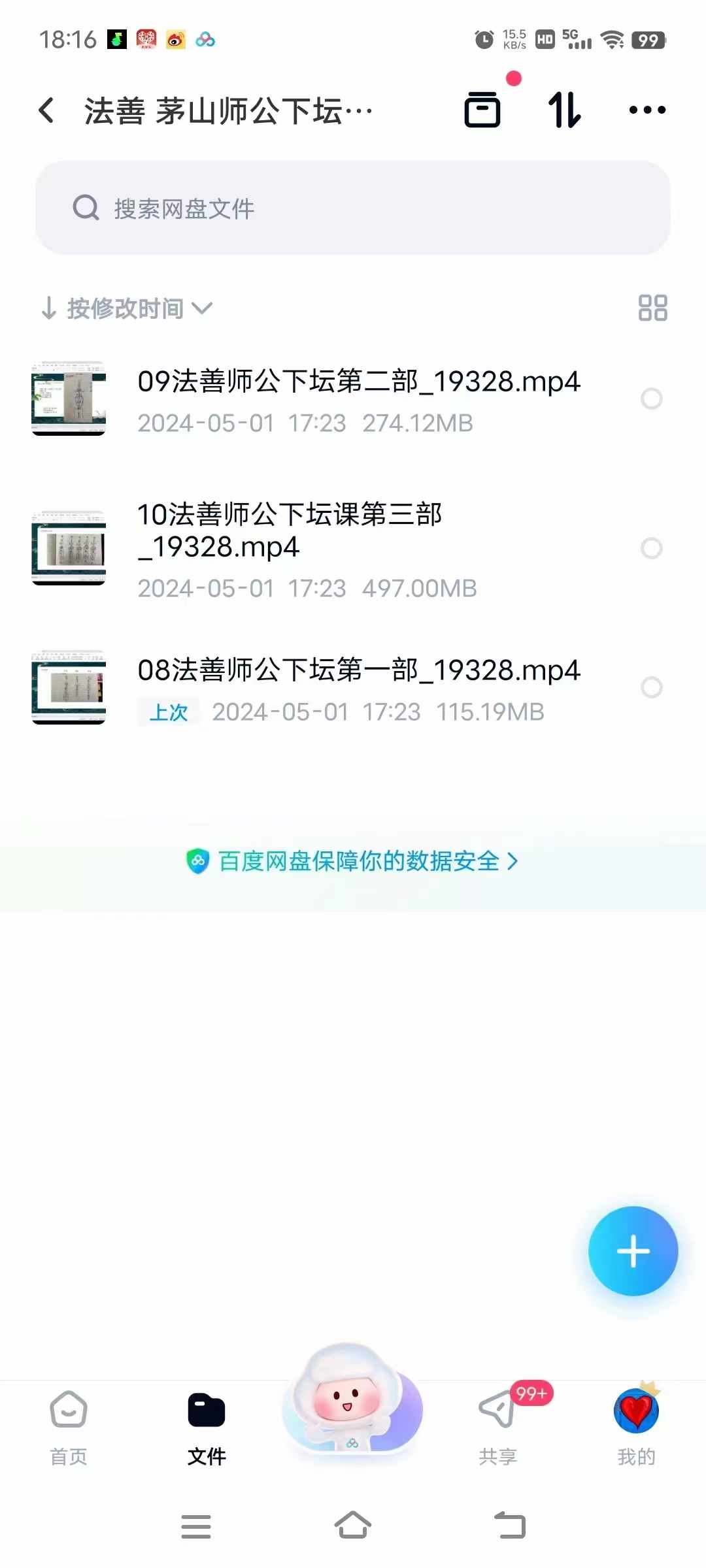
Task: Open 09法善师公下坛第二部_19328.mp4 video
Action: (358, 382)
